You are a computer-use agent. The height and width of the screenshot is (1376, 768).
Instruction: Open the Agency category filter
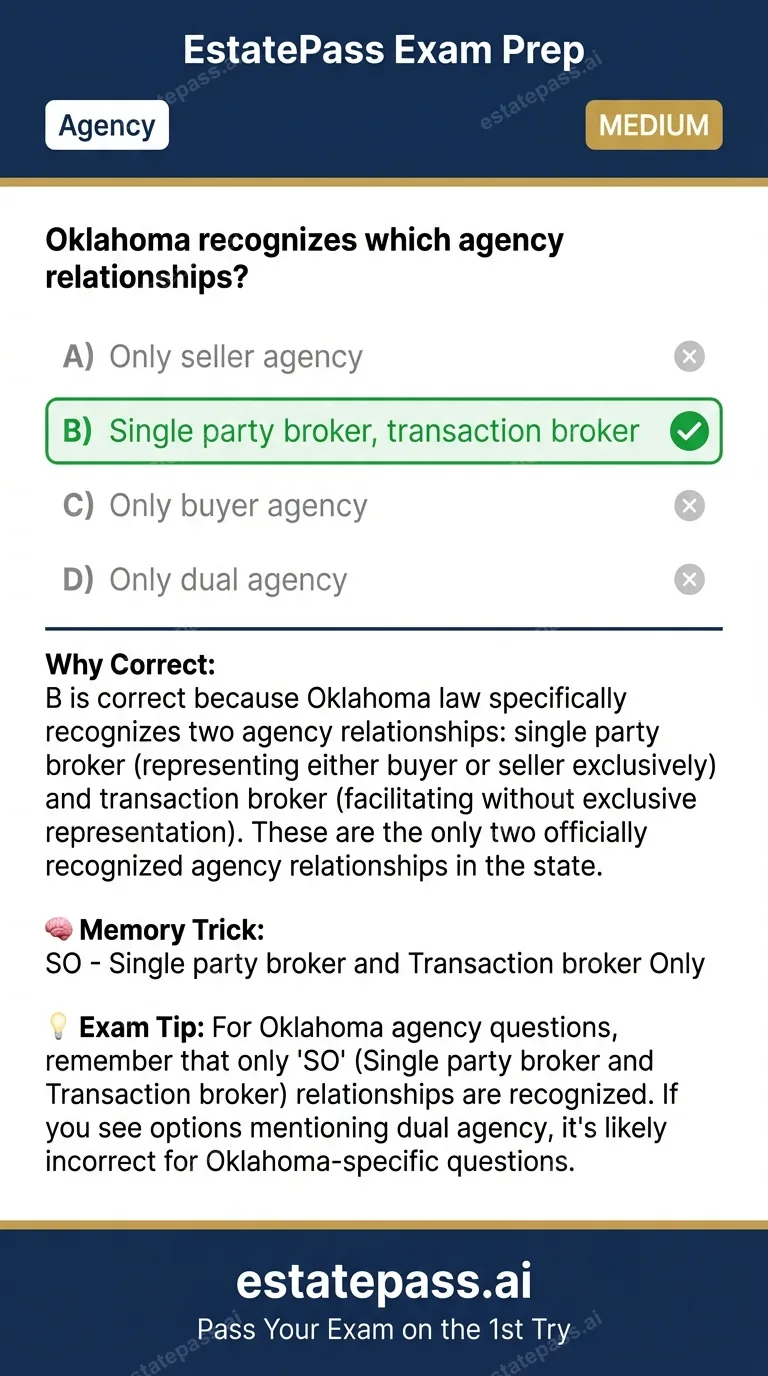pyautogui.click(x=106, y=124)
